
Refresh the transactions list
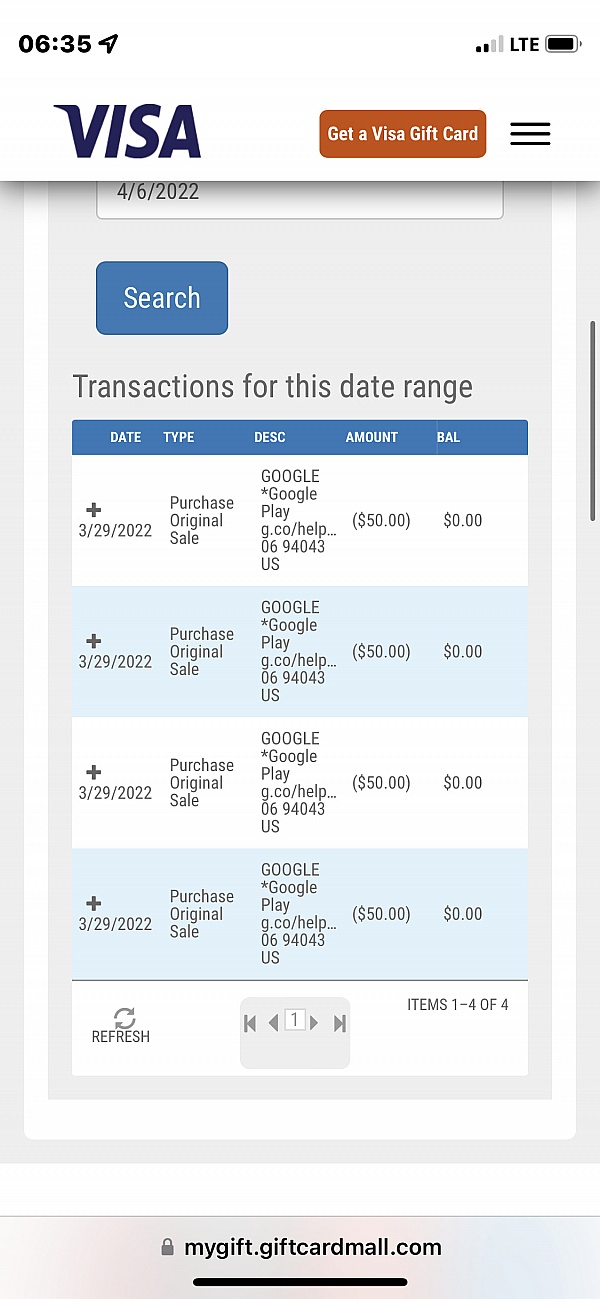point(121,1025)
